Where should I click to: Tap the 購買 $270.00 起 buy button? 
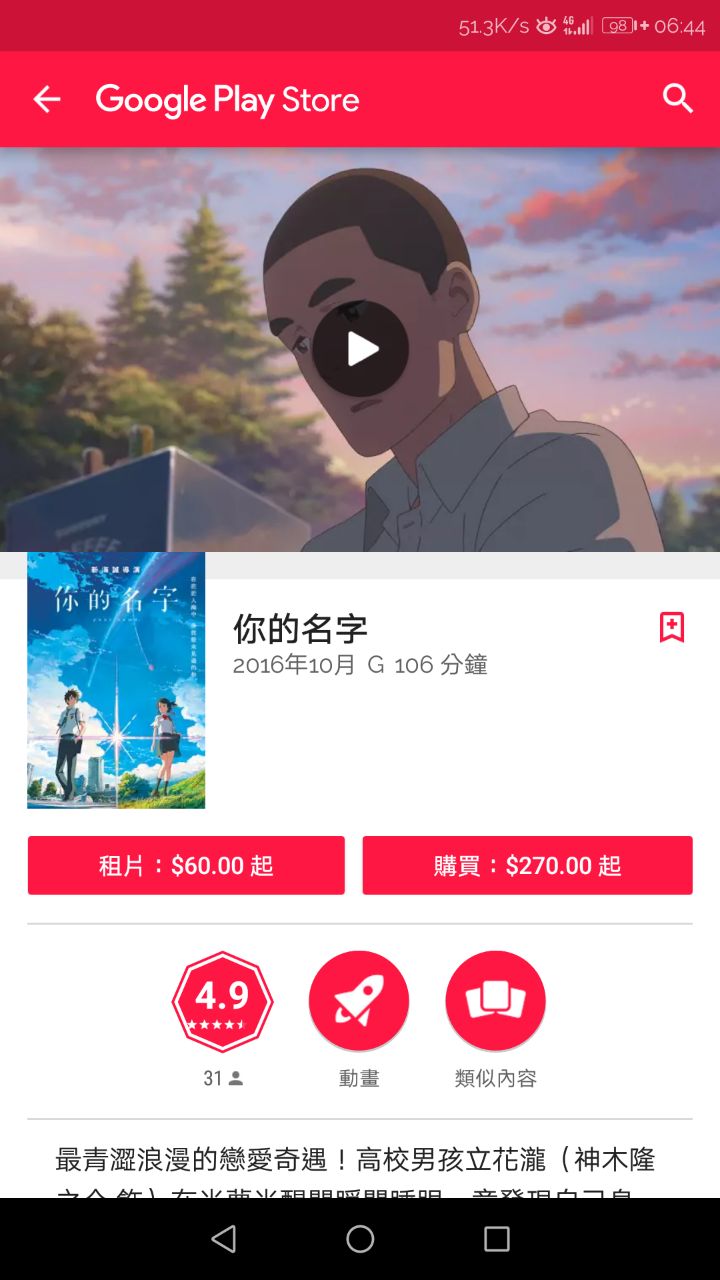click(527, 865)
